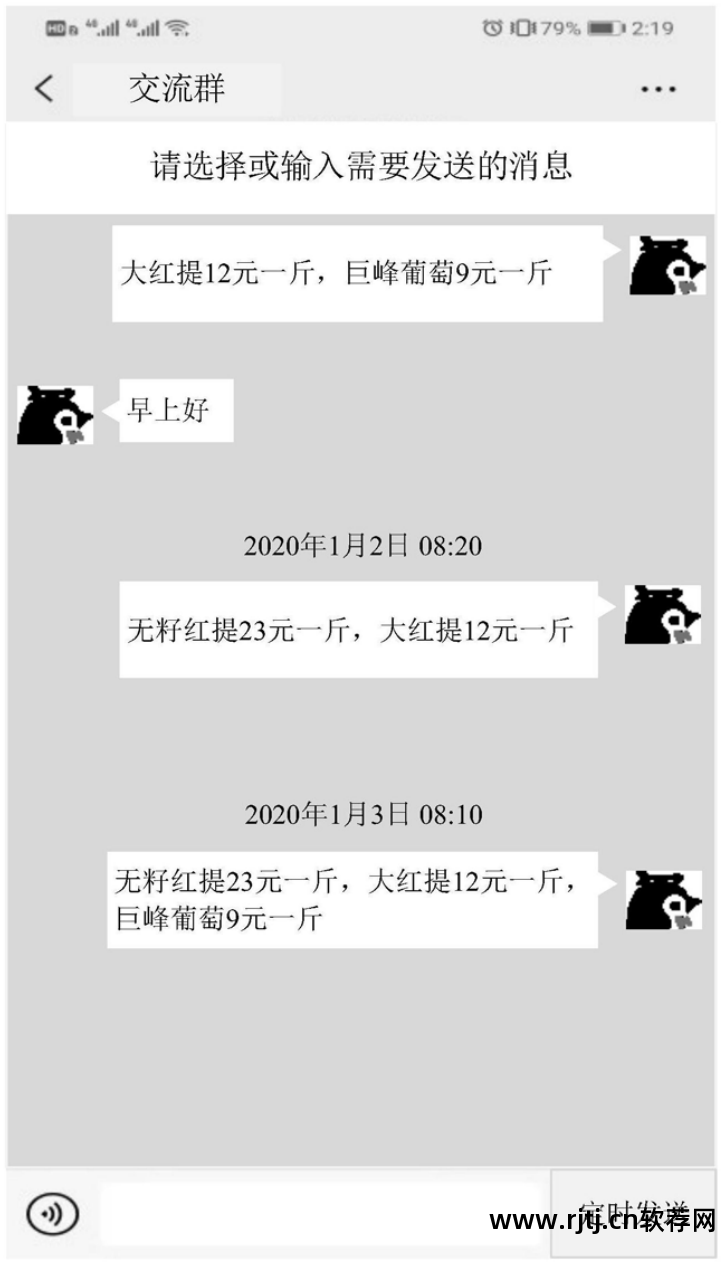View profile of the 08:20 message sender

662,615
